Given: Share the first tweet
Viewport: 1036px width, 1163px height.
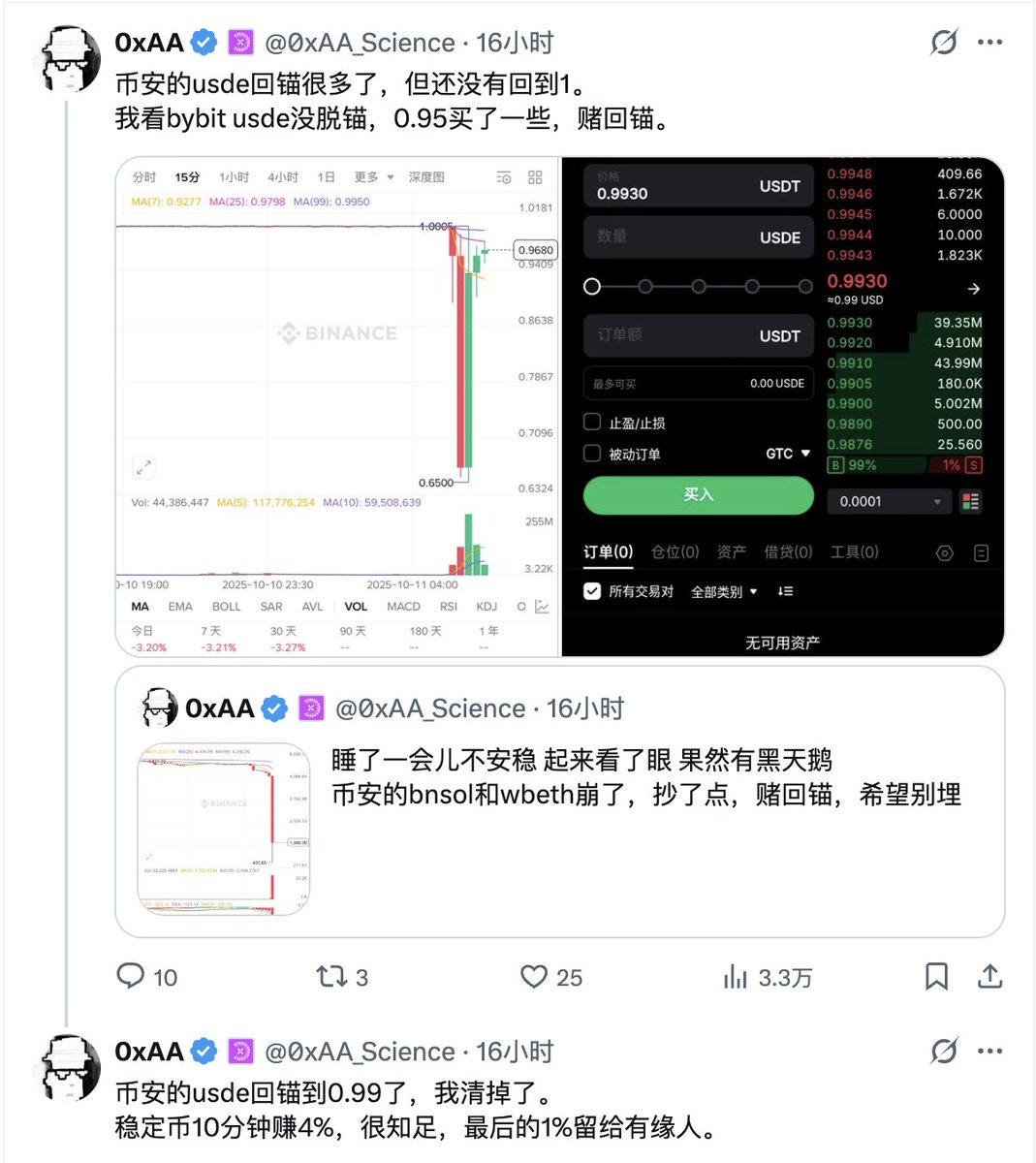Looking at the screenshot, I should click(989, 976).
